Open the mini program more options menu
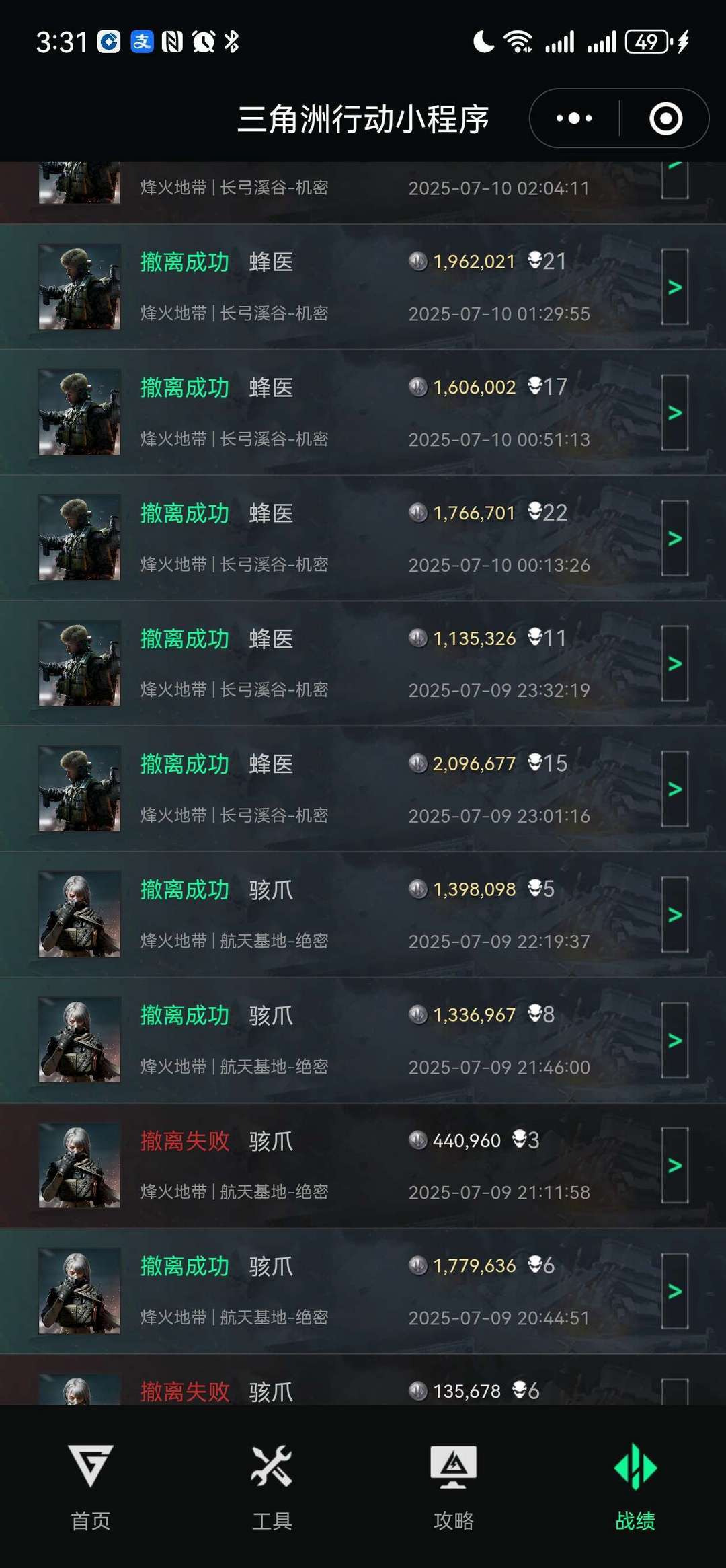 (574, 118)
